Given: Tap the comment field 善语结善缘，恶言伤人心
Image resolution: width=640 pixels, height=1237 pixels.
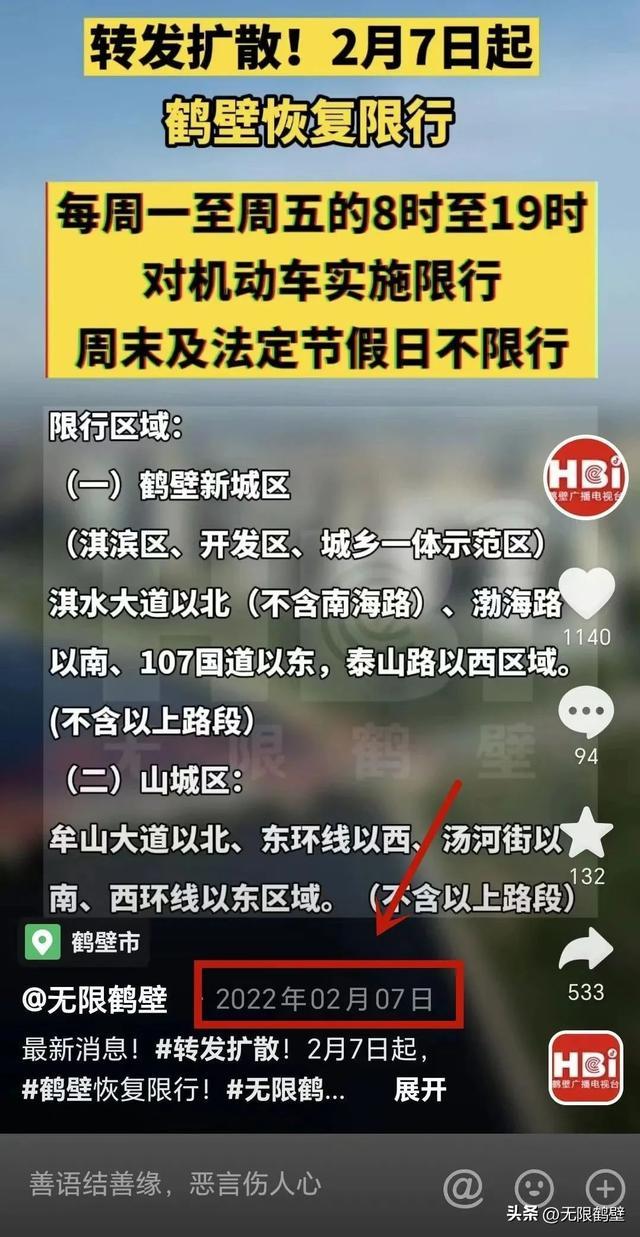Looking at the screenshot, I should (x=176, y=1185).
